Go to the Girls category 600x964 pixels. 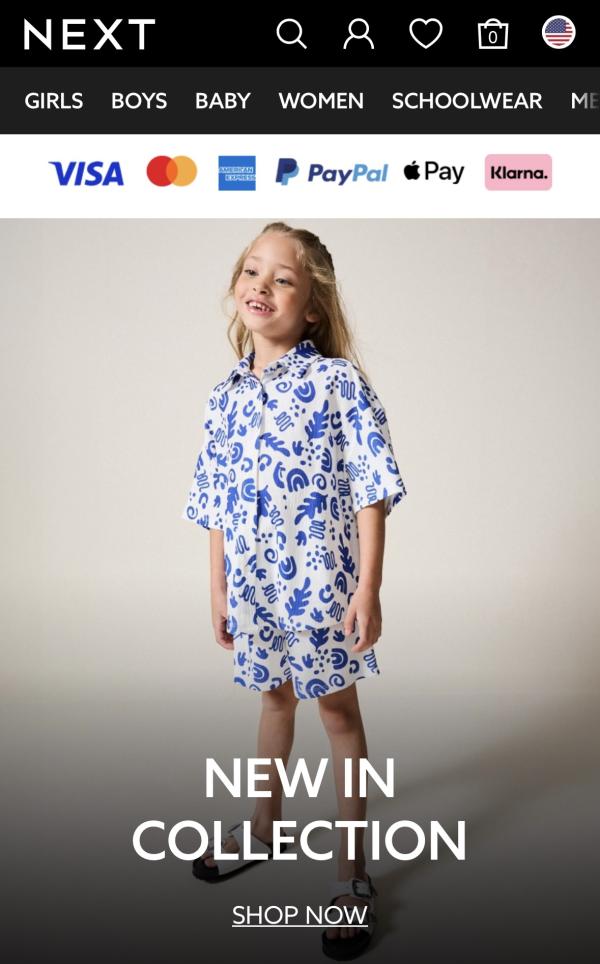coord(54,101)
